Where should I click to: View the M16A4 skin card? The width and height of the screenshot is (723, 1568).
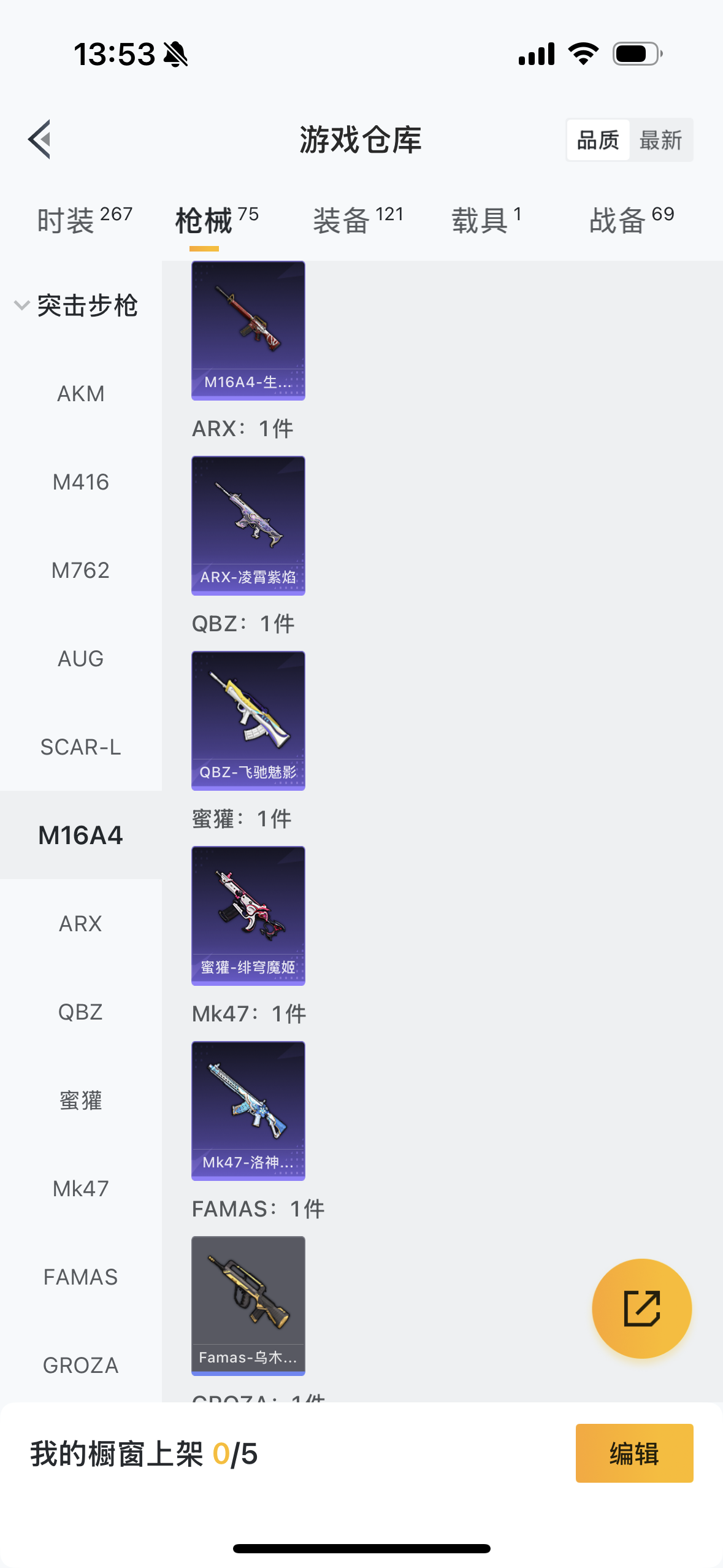click(x=248, y=330)
